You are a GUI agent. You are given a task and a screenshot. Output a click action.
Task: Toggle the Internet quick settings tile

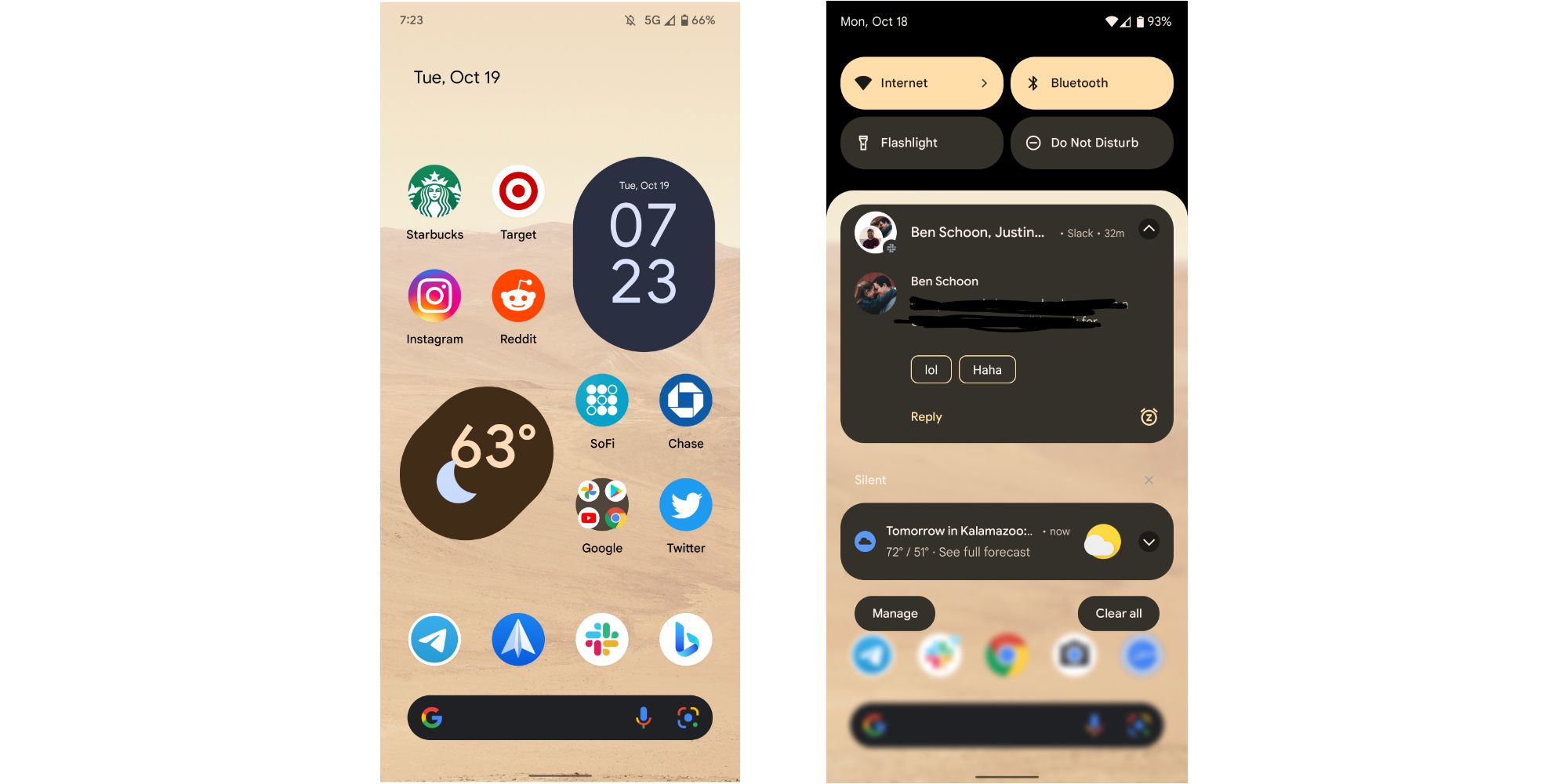point(921,83)
